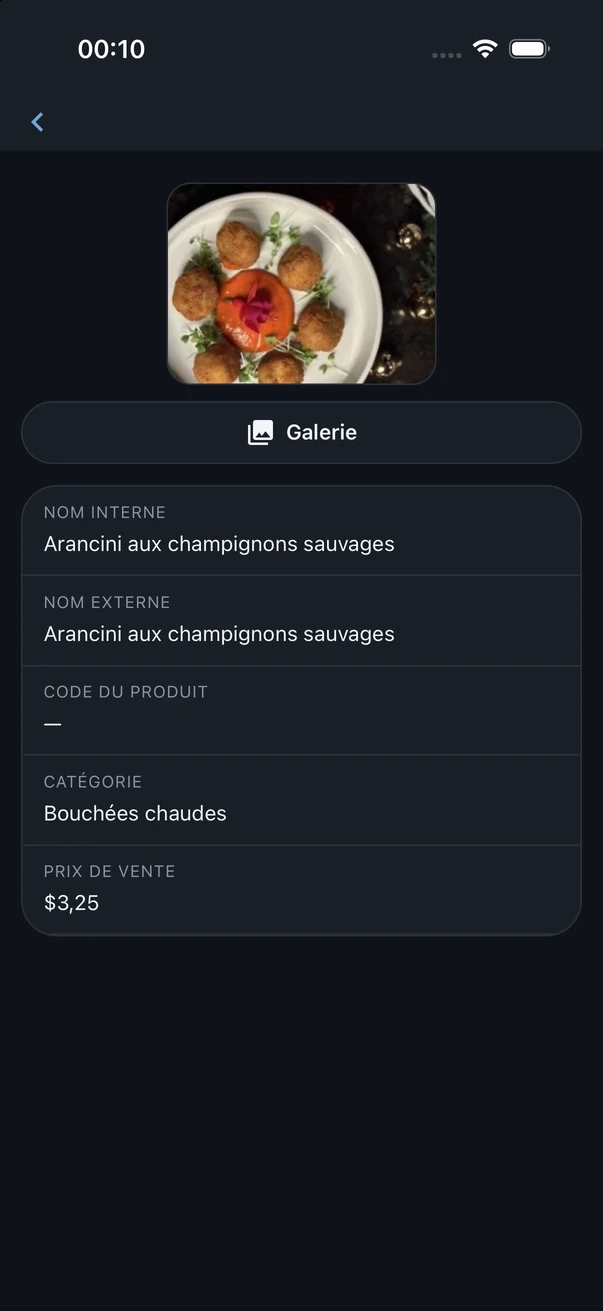Edit the Nom interne field
603x1311 pixels.
pos(301,531)
